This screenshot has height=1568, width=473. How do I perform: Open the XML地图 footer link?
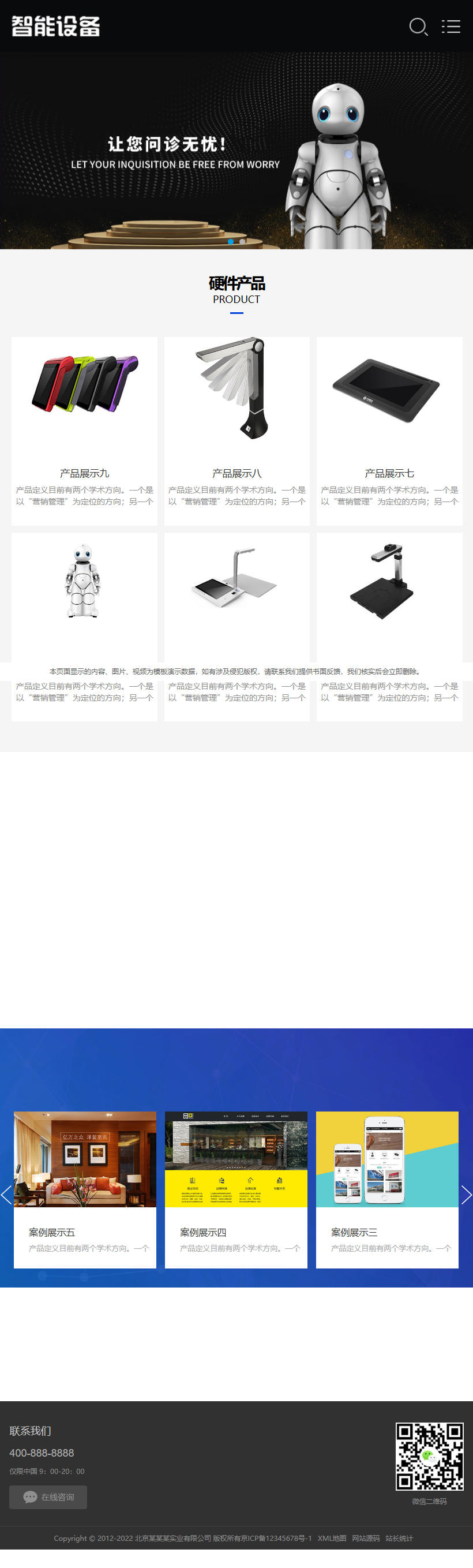(x=332, y=1538)
